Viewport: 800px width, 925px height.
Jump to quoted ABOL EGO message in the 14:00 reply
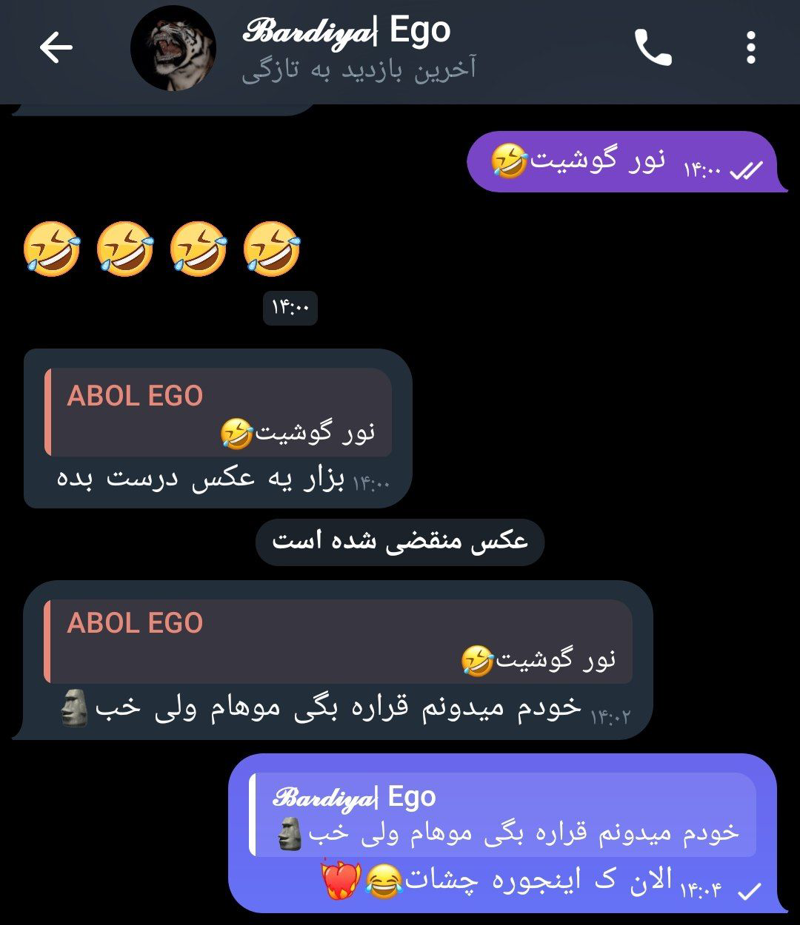pyautogui.click(x=218, y=412)
